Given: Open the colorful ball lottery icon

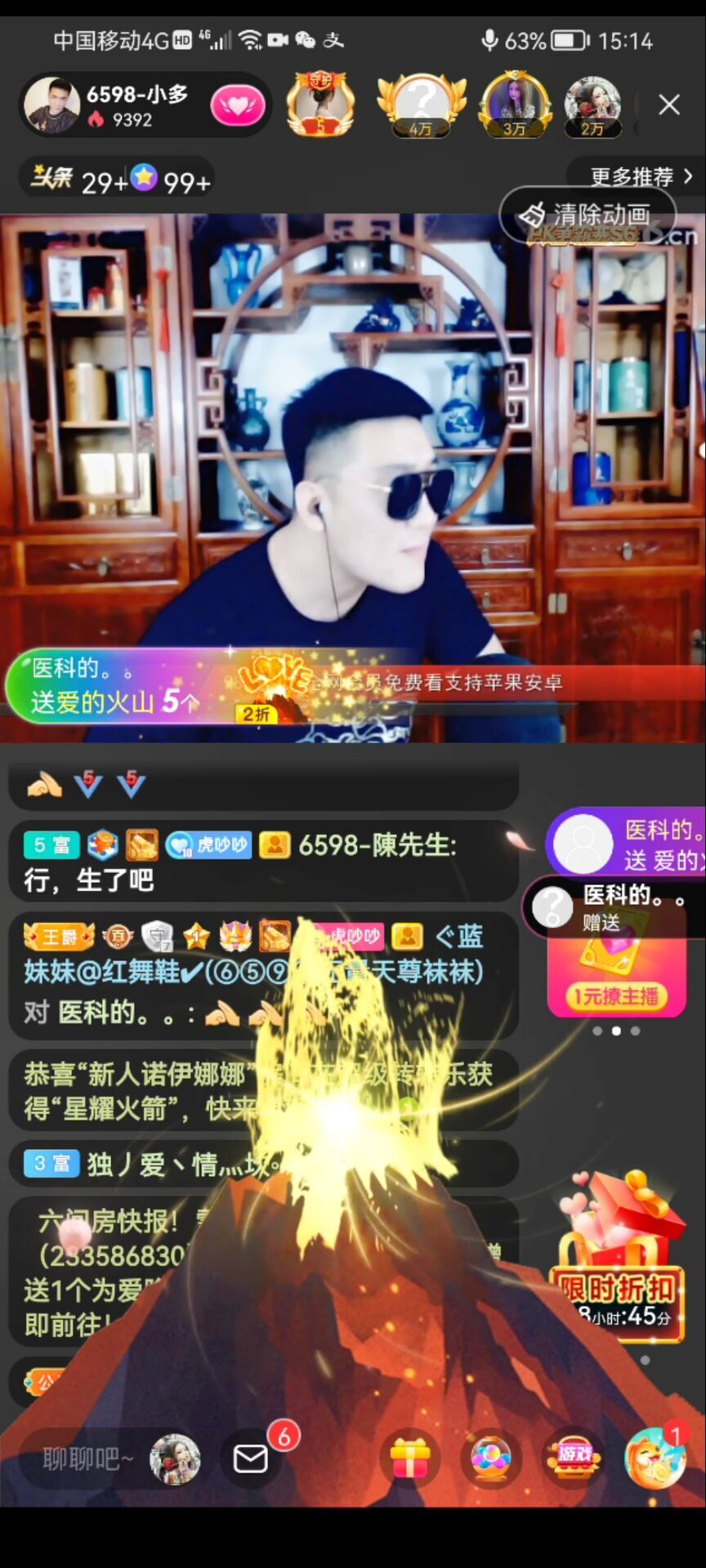Looking at the screenshot, I should [491, 1459].
